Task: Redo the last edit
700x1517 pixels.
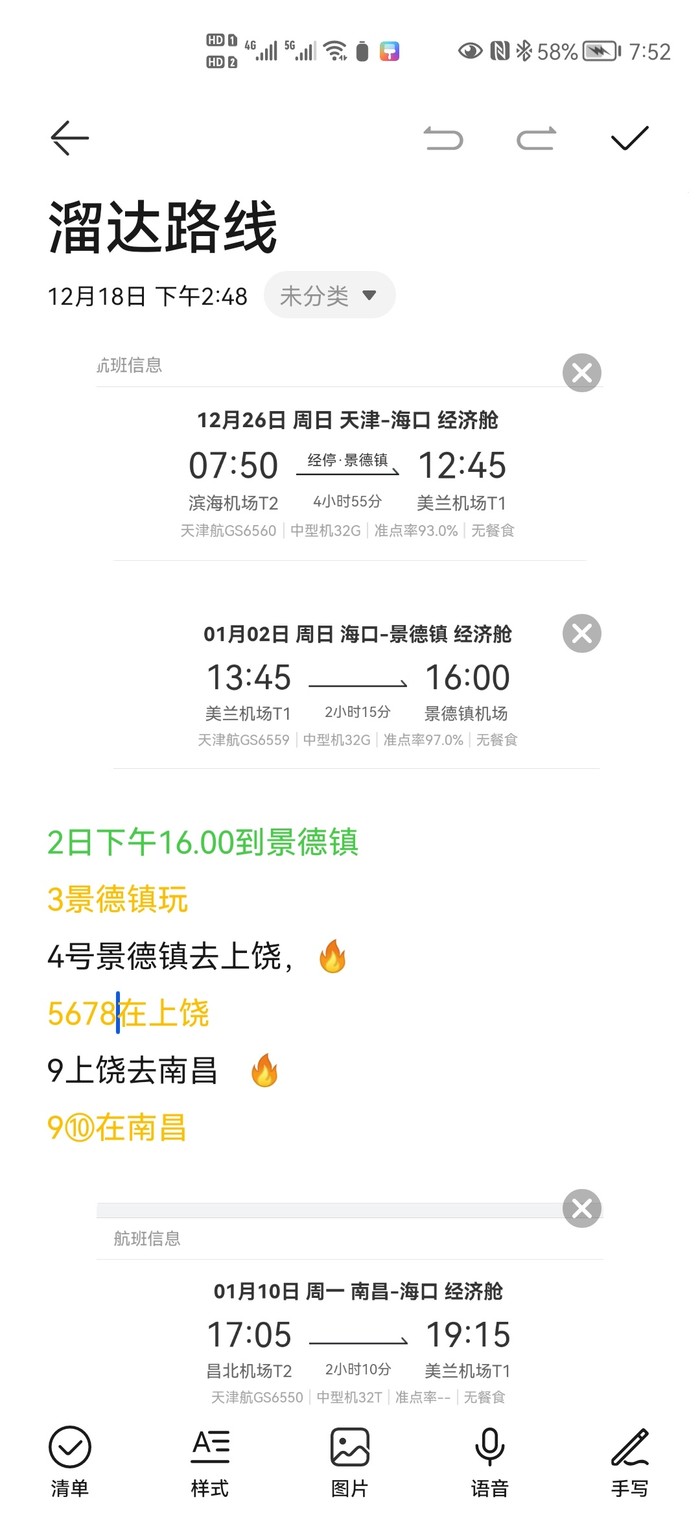Action: coord(536,138)
